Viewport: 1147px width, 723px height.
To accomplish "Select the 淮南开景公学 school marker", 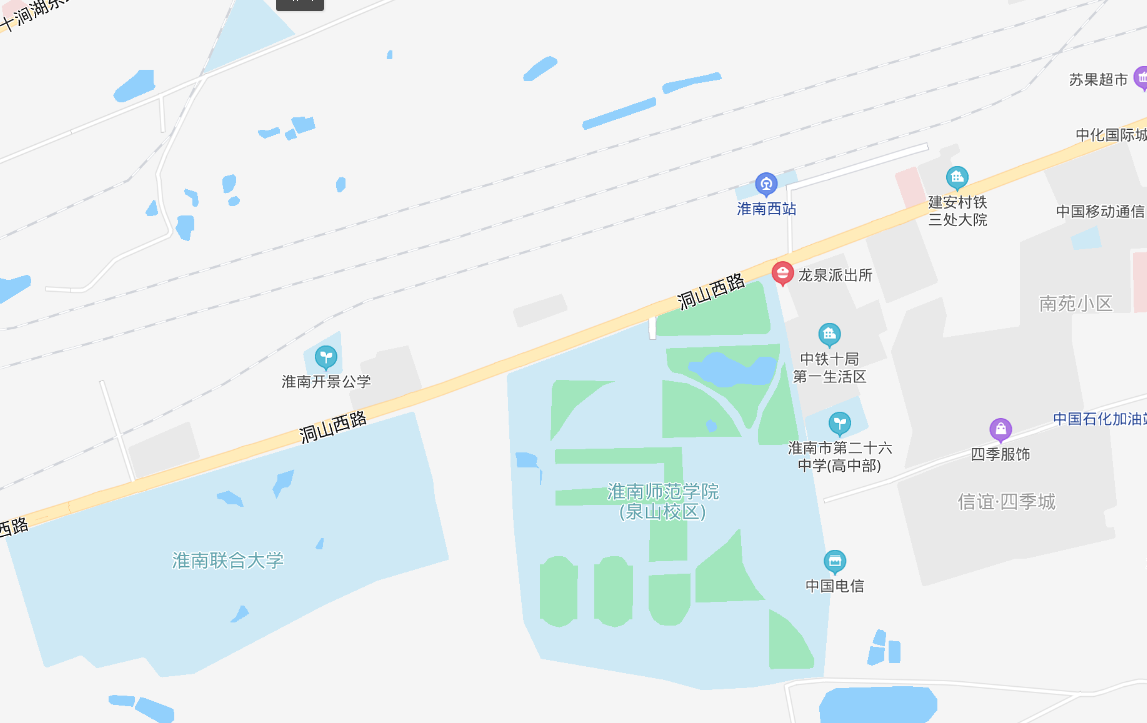I will tap(325, 357).
